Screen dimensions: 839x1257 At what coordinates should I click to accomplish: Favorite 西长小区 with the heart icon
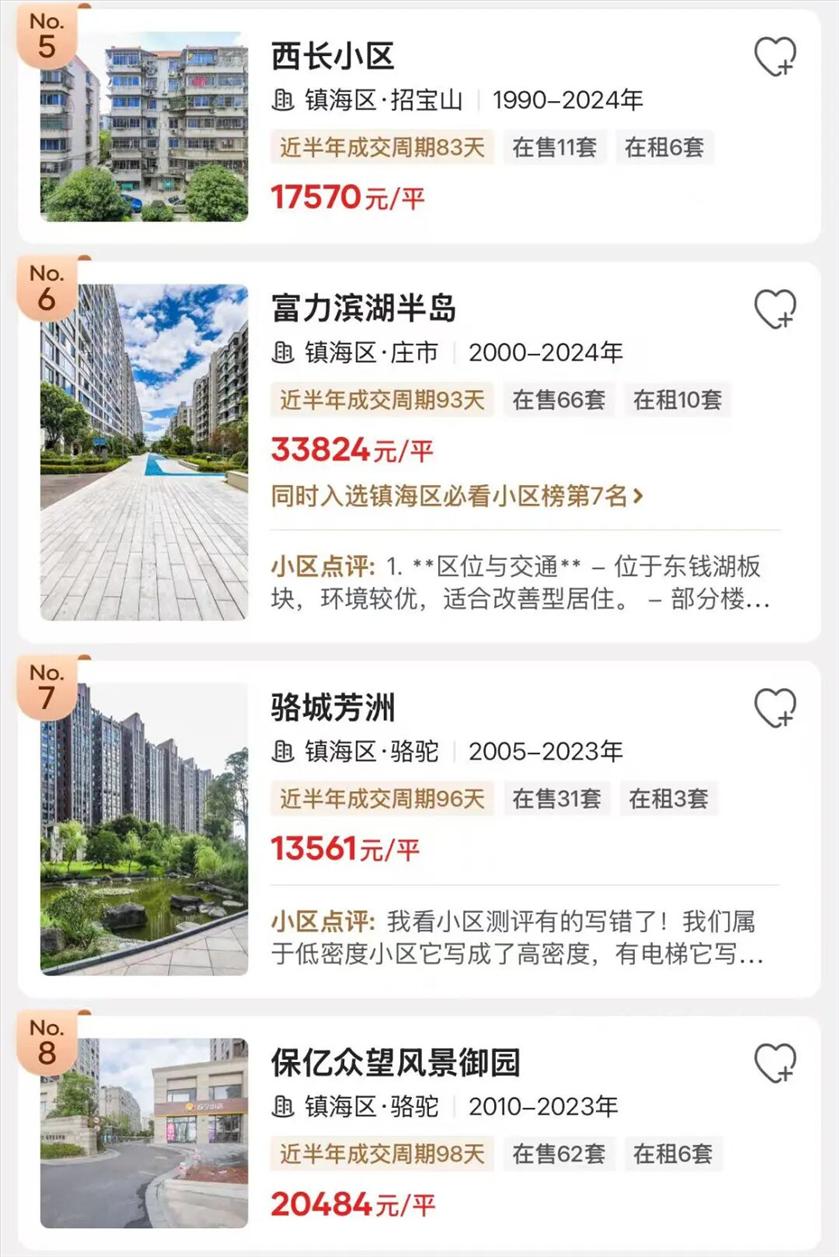(774, 57)
